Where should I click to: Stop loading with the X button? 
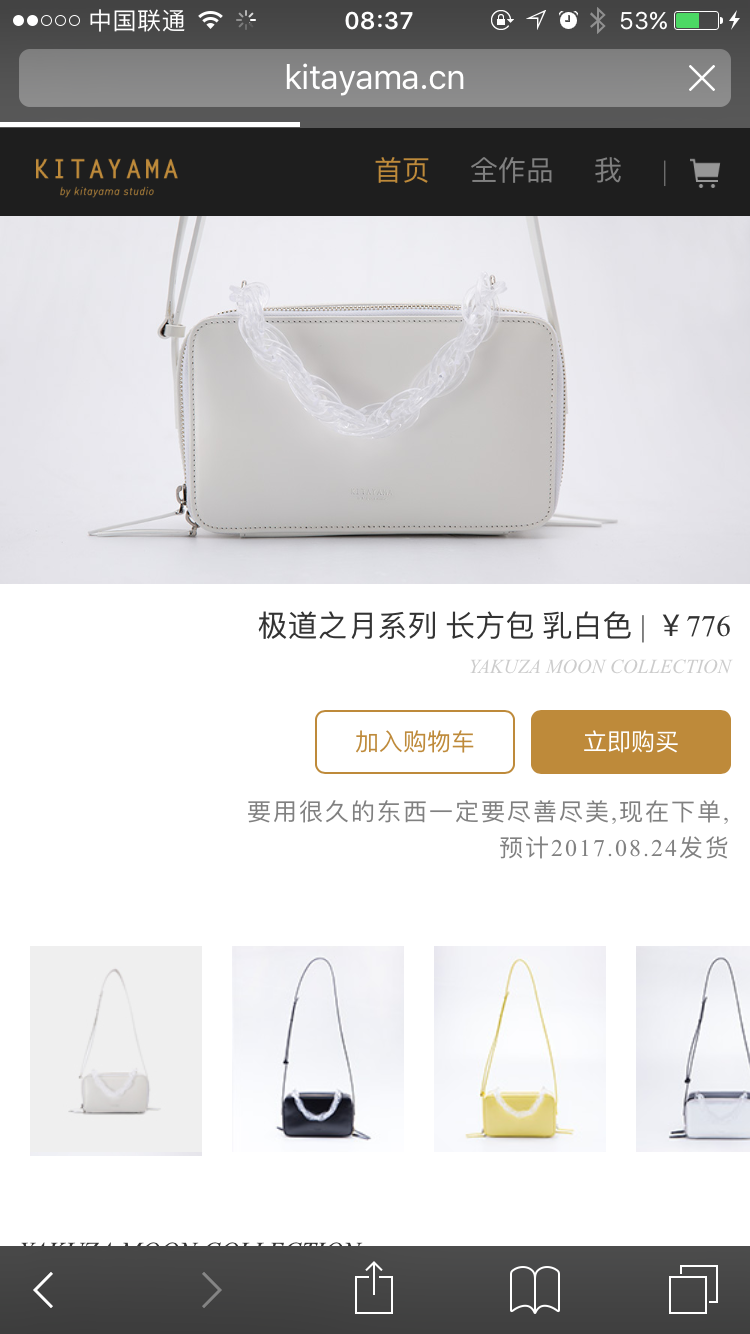click(x=702, y=78)
